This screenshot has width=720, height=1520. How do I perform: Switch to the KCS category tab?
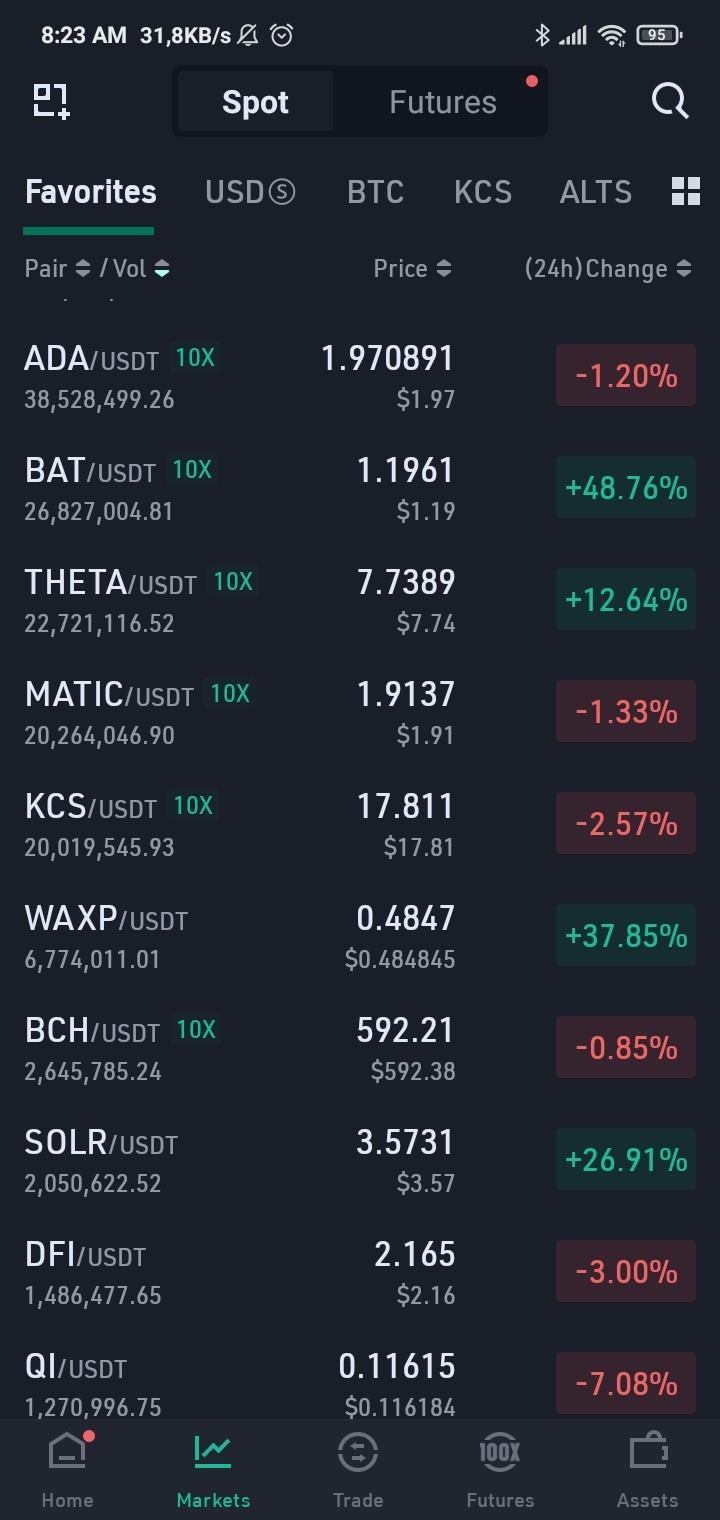(482, 191)
